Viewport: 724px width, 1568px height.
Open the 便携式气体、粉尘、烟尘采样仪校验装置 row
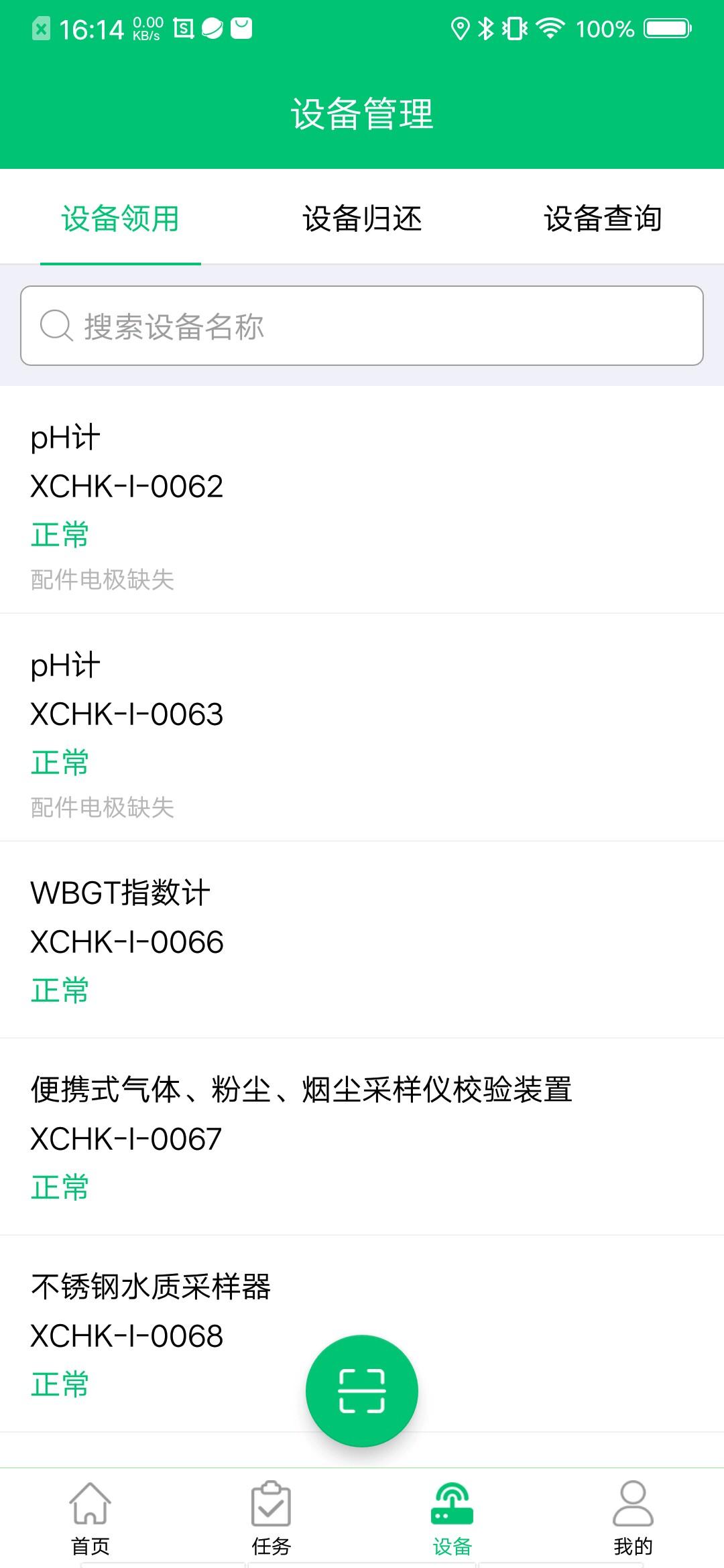point(362,1136)
